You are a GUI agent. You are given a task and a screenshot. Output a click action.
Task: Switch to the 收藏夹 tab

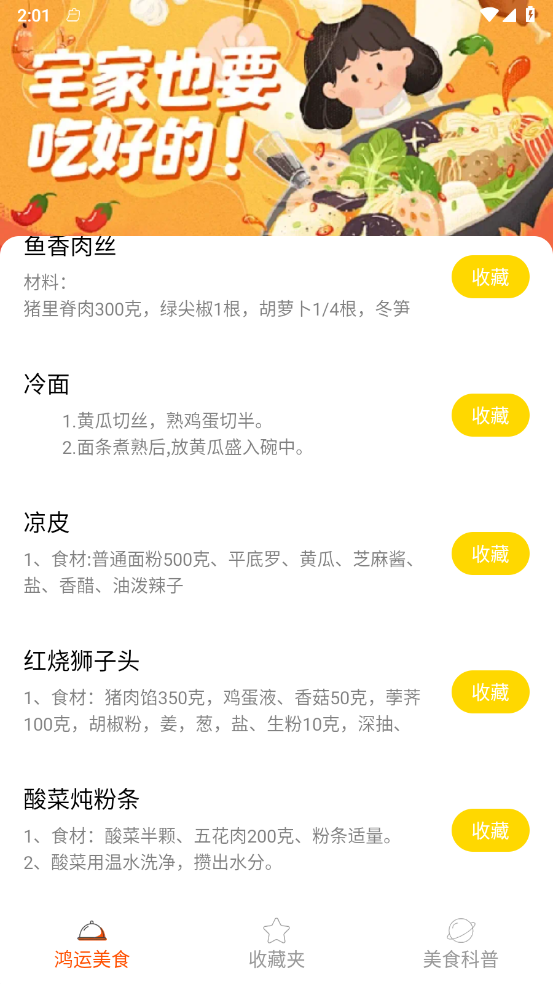click(x=276, y=944)
